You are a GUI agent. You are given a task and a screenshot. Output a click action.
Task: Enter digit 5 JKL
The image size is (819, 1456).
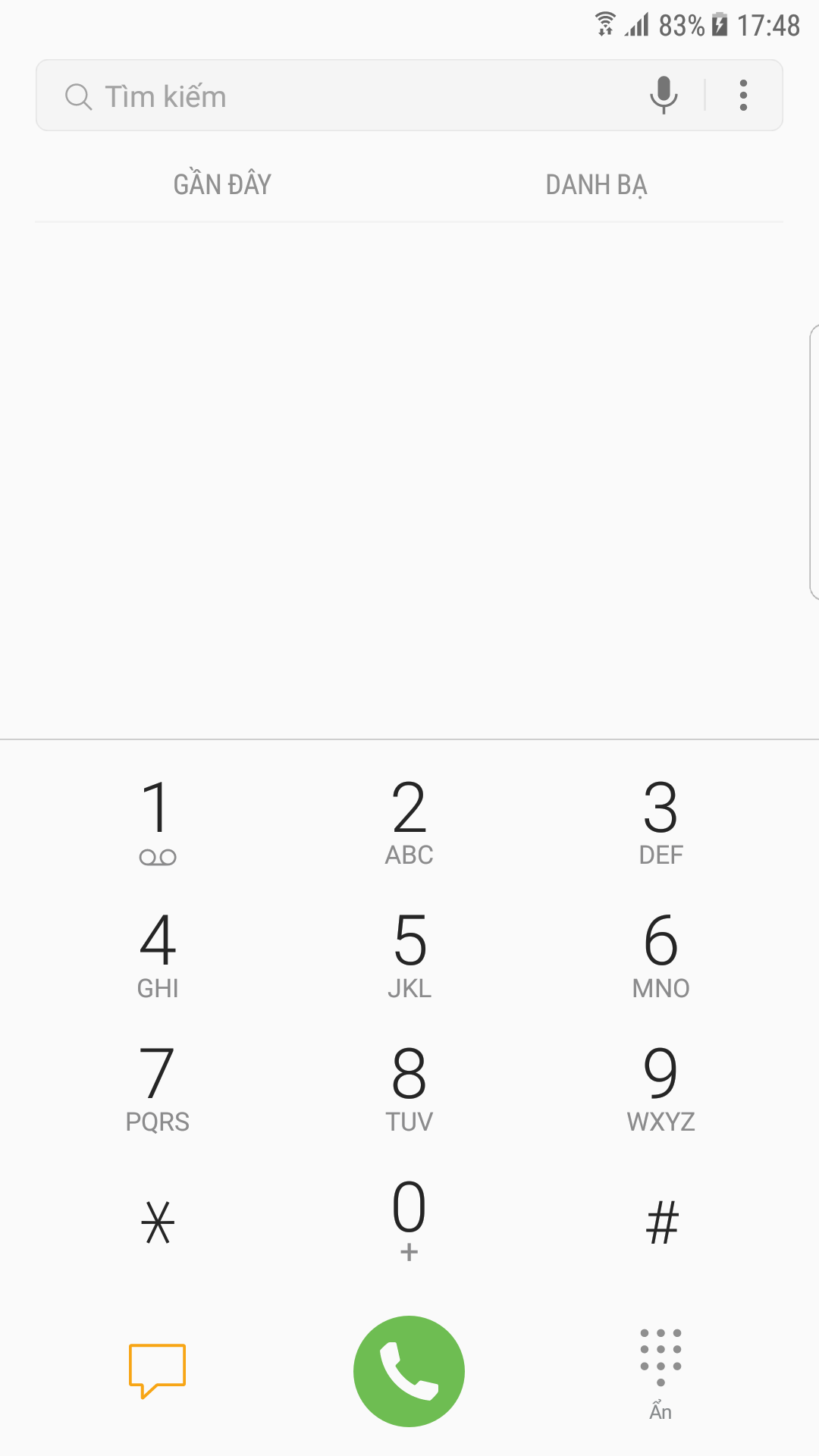(x=409, y=955)
